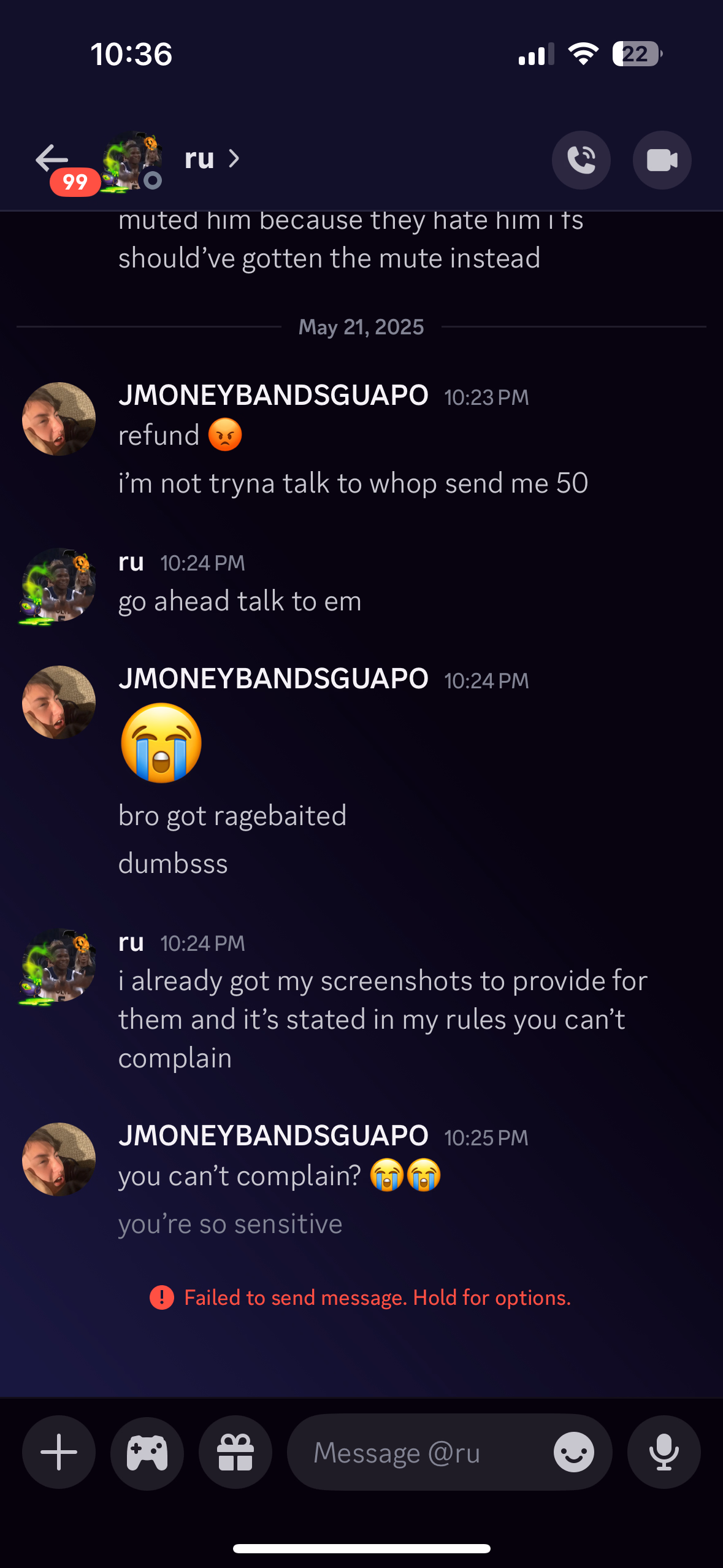
Task: Open the game controller activities button
Action: coord(147,1452)
